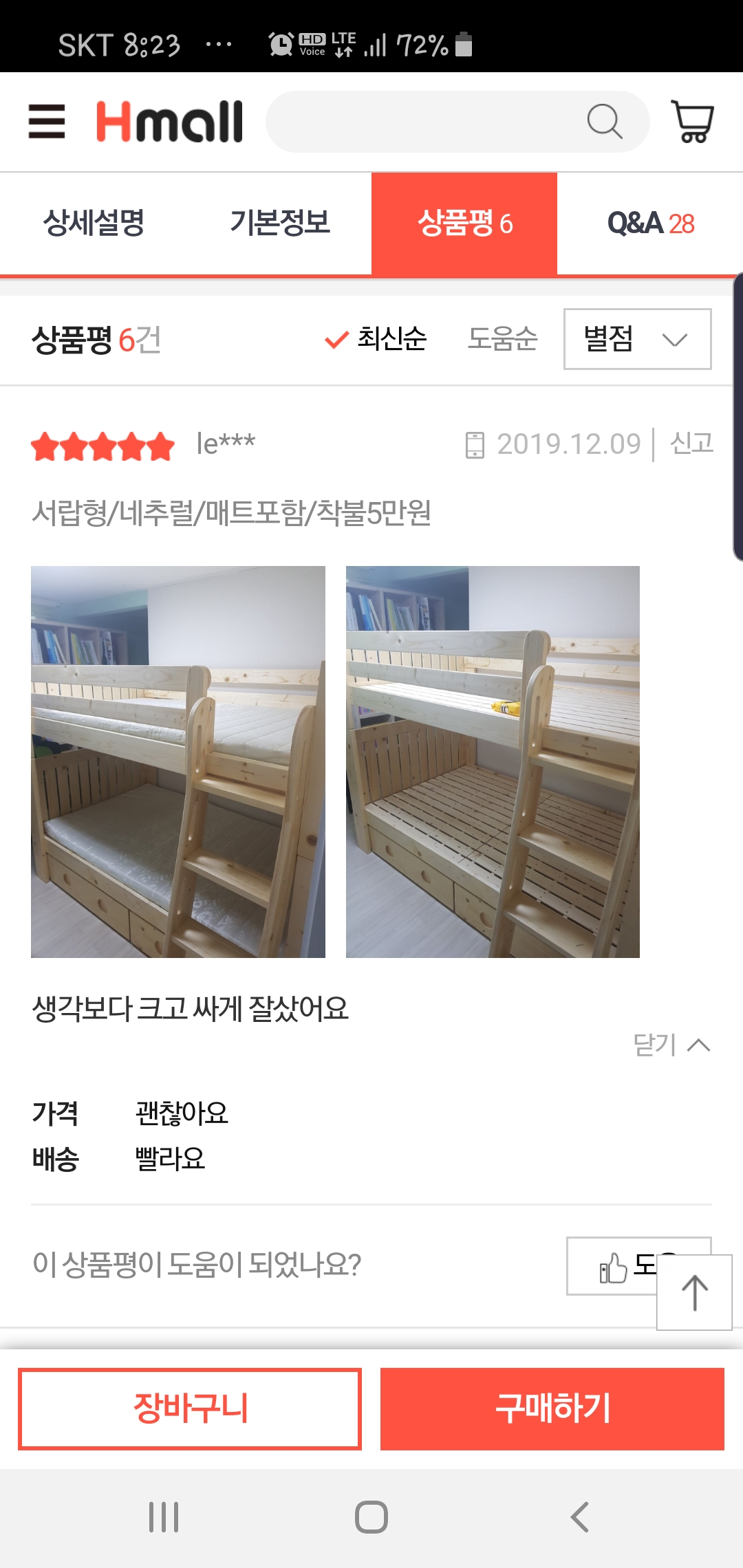This screenshot has width=743, height=1568.
Task: Switch to the 상세설명 tab
Action: (x=94, y=223)
